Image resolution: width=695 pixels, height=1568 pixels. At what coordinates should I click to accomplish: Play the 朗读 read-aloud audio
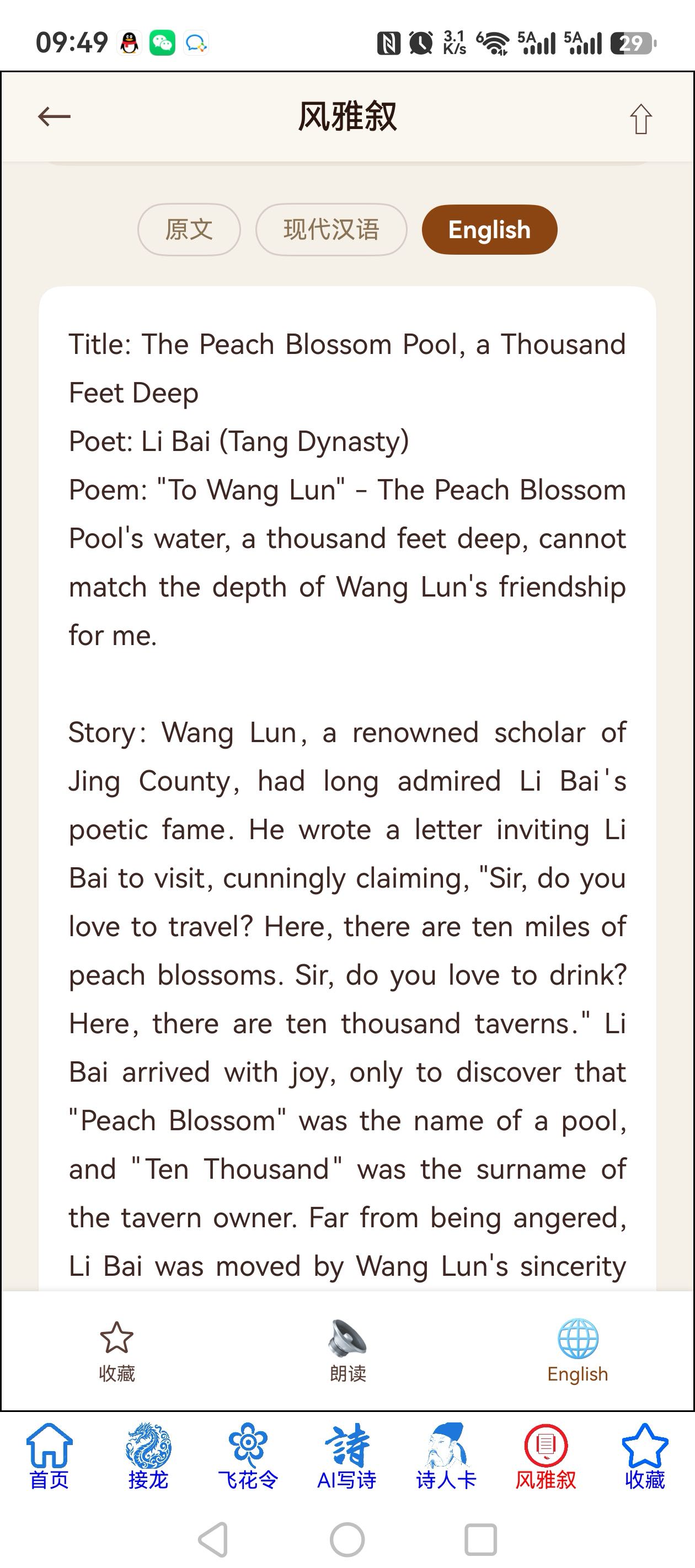coord(347,1351)
